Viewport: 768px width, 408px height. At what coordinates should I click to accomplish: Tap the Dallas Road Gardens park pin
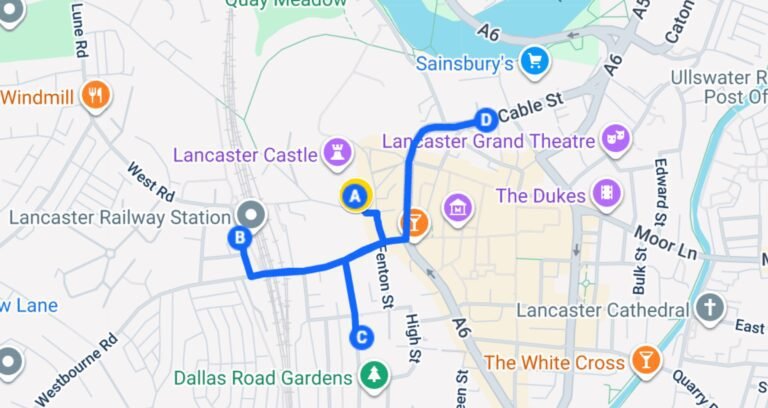373,377
